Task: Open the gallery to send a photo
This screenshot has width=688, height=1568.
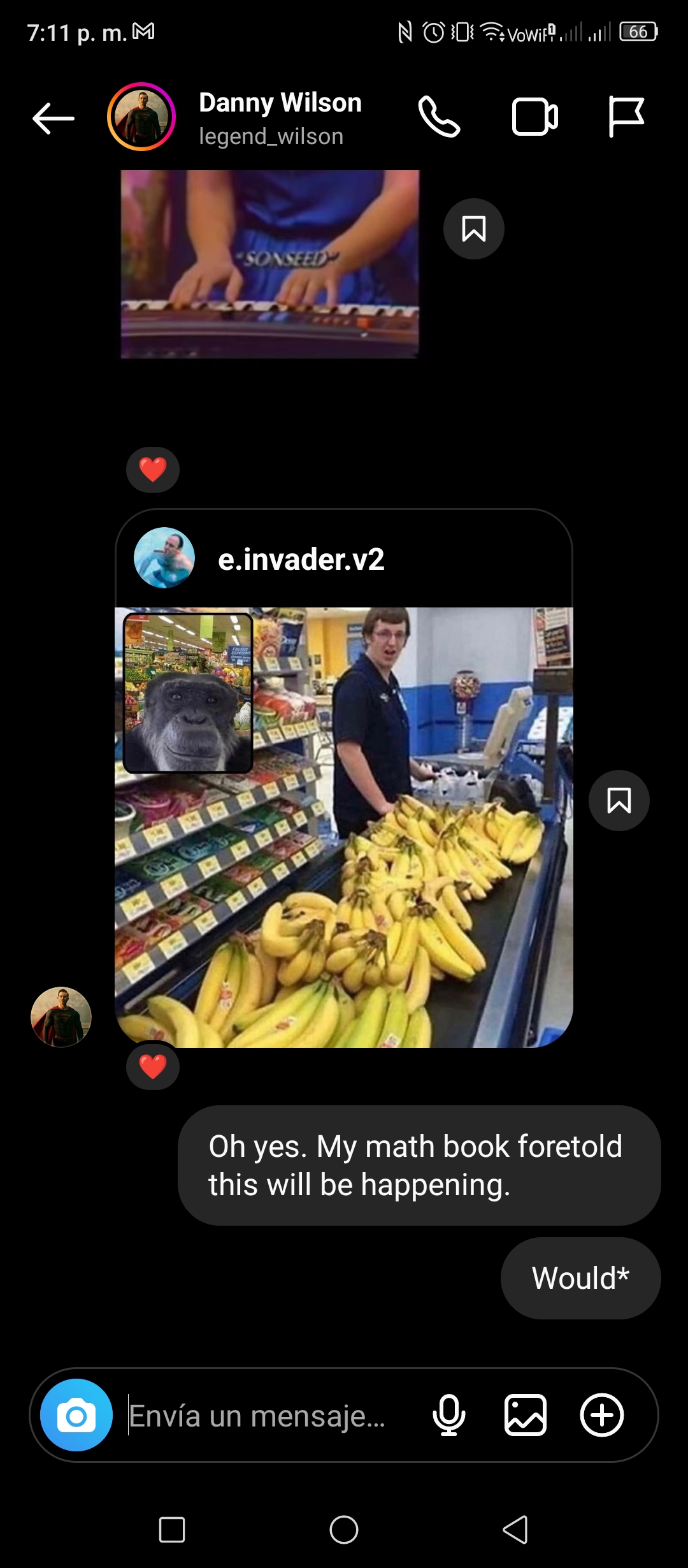Action: pyautogui.click(x=526, y=1415)
